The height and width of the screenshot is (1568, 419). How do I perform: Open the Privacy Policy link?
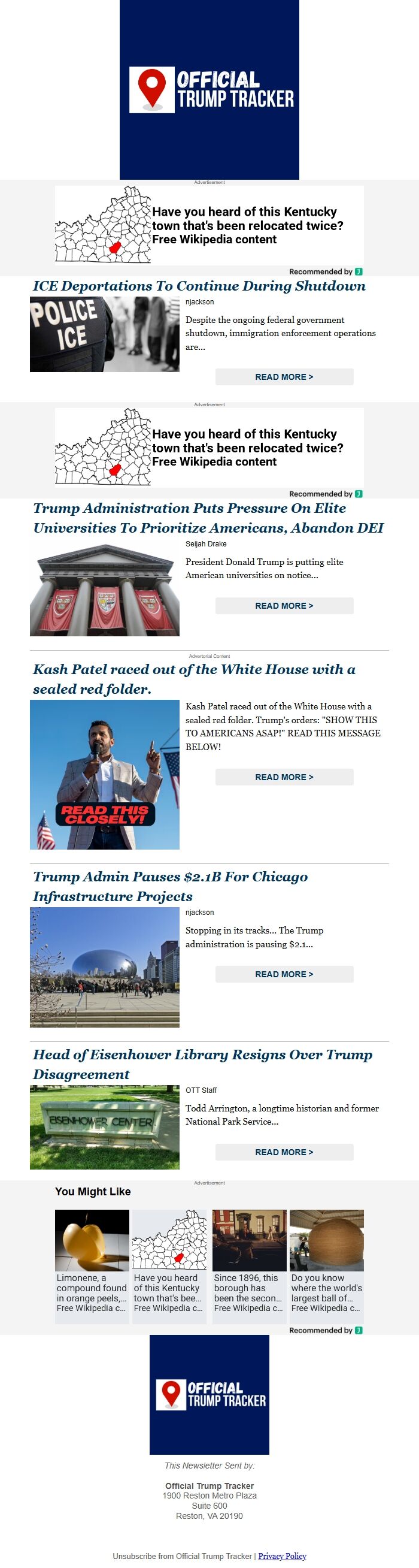[282, 1555]
